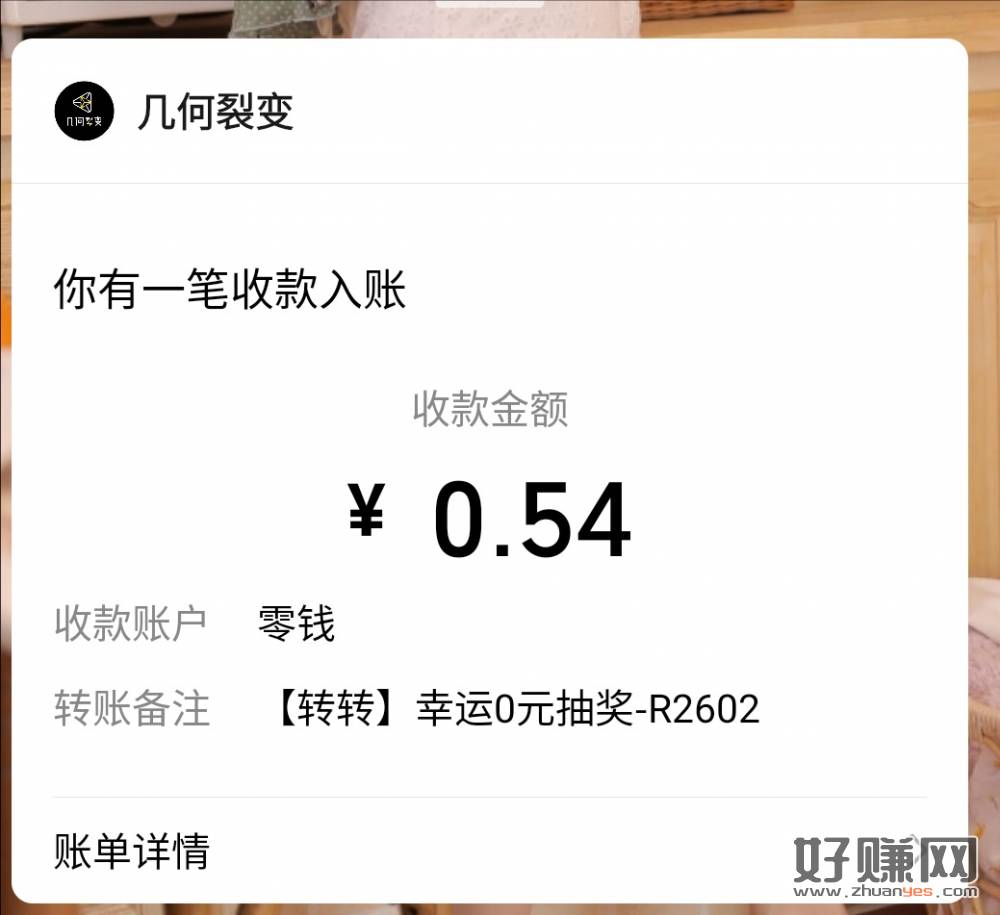Open the 几何裂变 account avatar
The height and width of the screenshot is (915, 1000).
(84, 111)
